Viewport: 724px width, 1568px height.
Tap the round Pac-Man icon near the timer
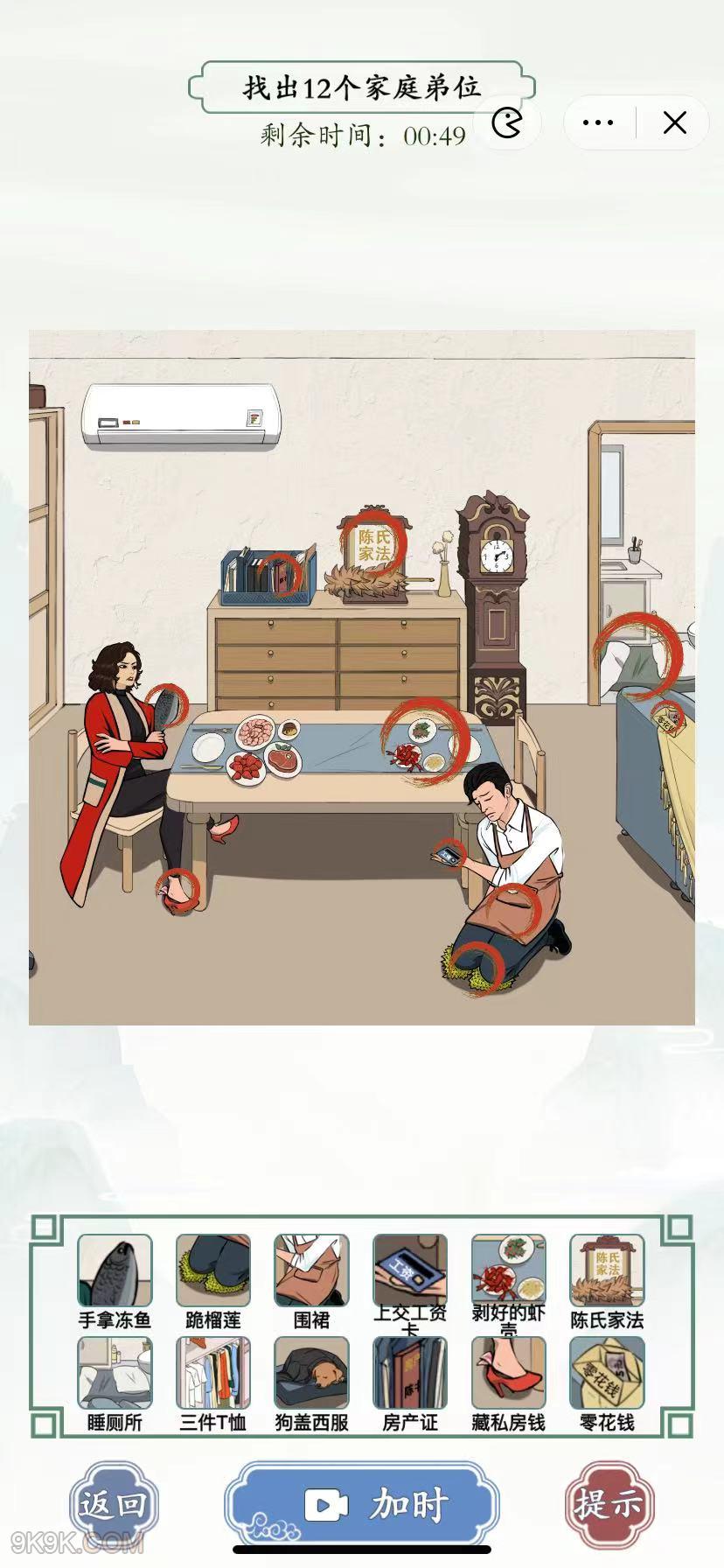[507, 122]
